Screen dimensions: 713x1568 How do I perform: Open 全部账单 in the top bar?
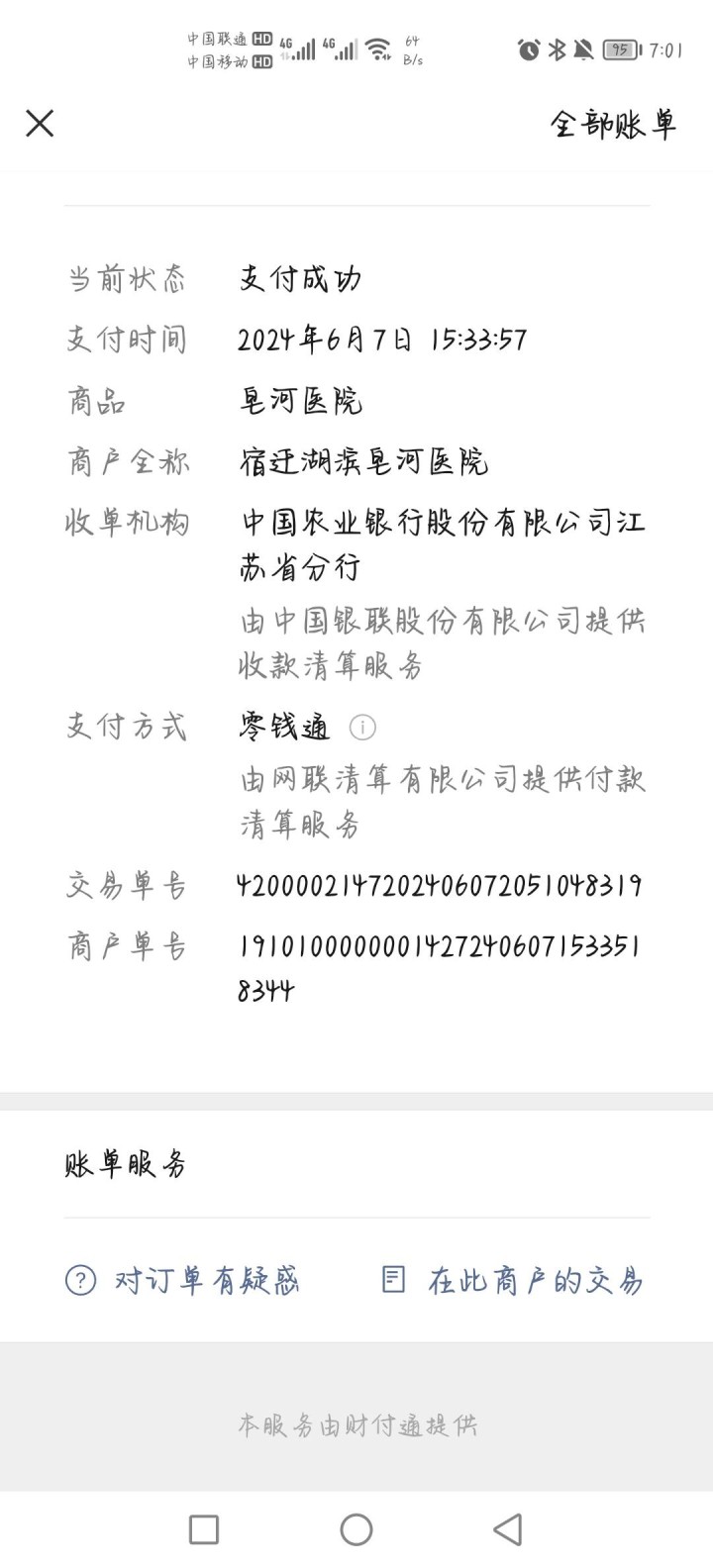[613, 125]
